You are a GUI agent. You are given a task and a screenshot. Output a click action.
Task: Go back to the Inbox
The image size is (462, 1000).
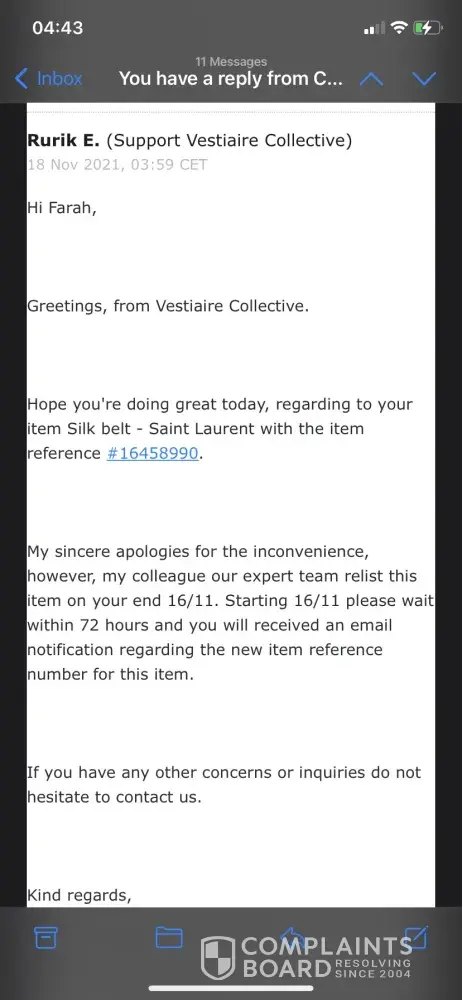click(x=48, y=78)
